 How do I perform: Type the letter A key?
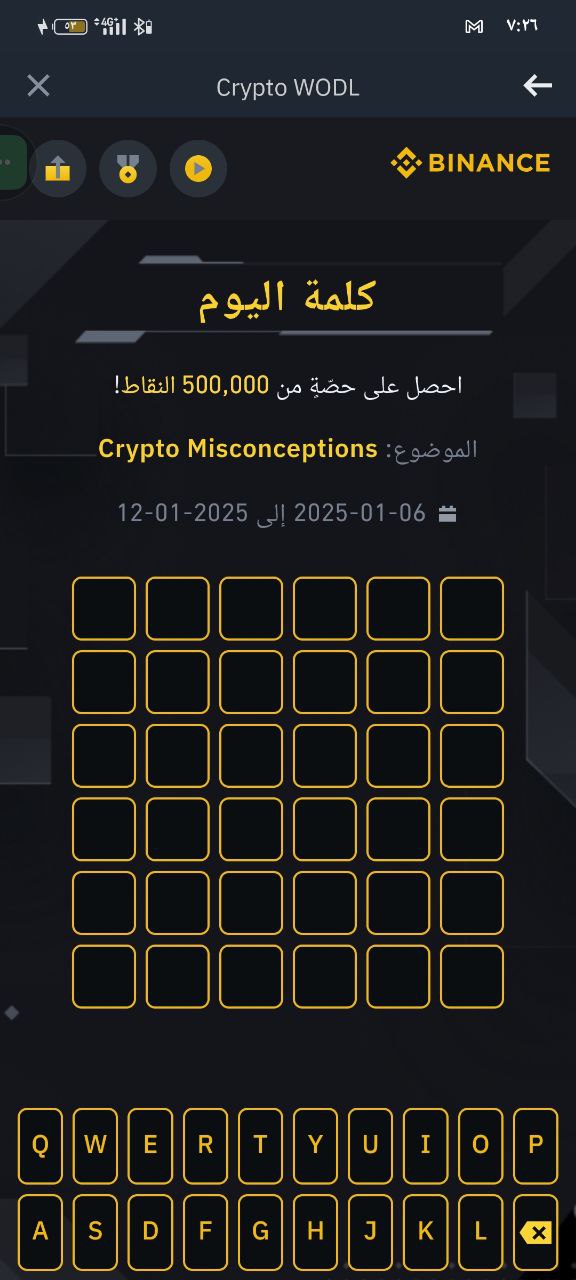pos(40,1232)
